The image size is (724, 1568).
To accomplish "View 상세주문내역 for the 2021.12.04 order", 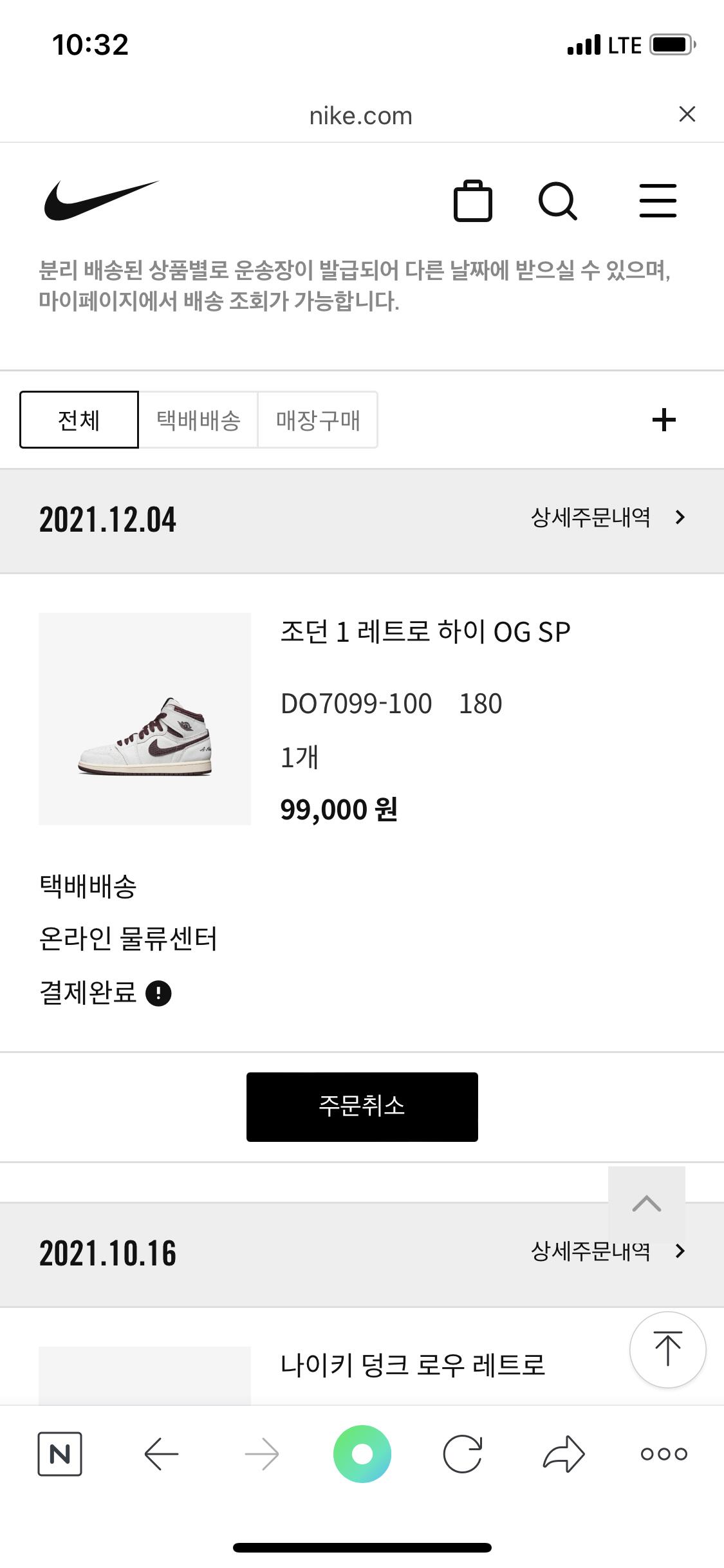I will coord(607,518).
